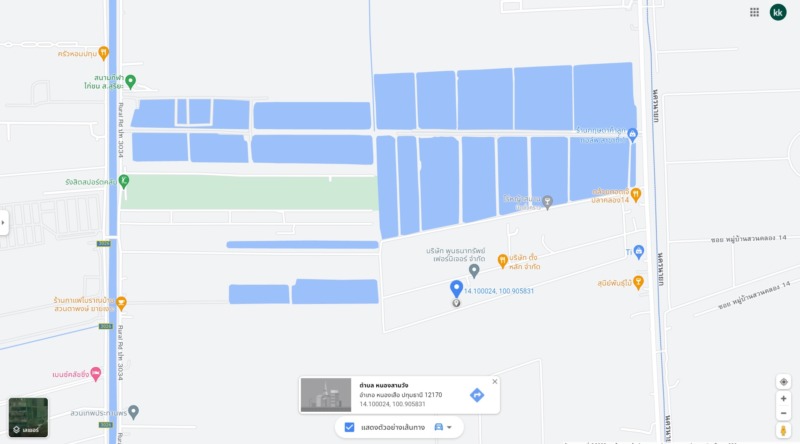Open the Street View pegman

[783, 430]
